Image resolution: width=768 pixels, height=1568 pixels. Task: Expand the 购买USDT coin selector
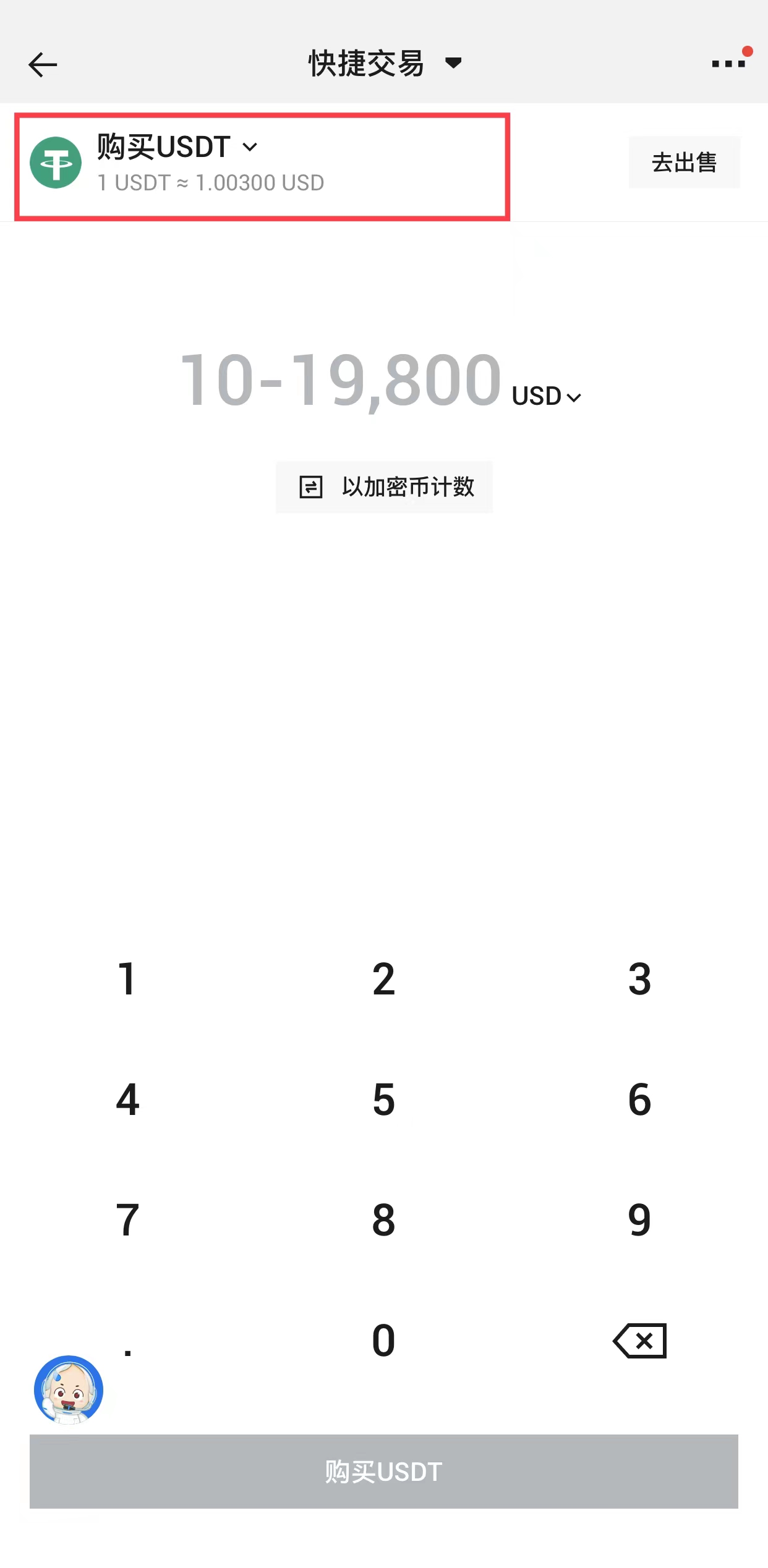click(178, 147)
